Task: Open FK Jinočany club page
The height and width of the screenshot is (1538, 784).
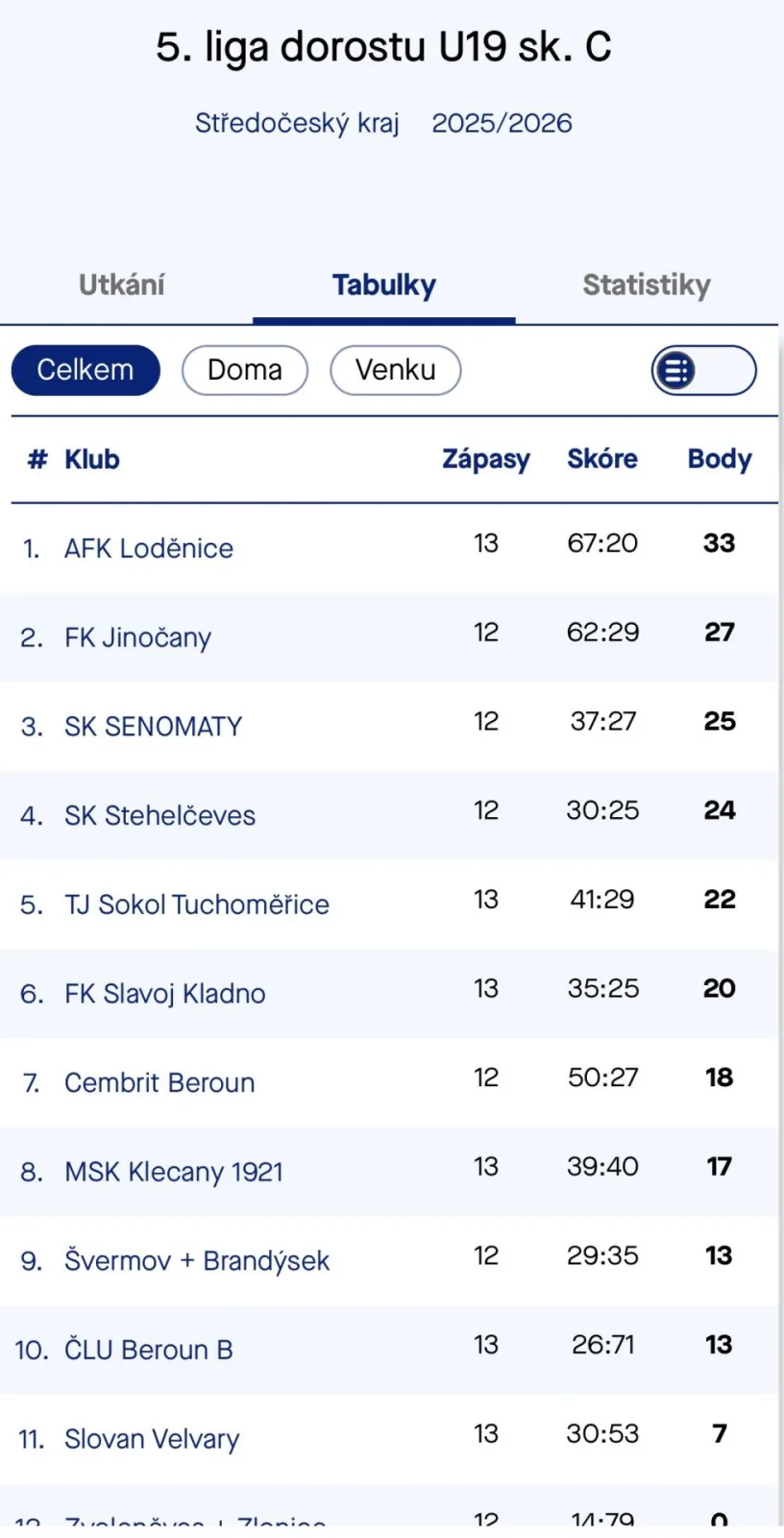Action: [137, 637]
